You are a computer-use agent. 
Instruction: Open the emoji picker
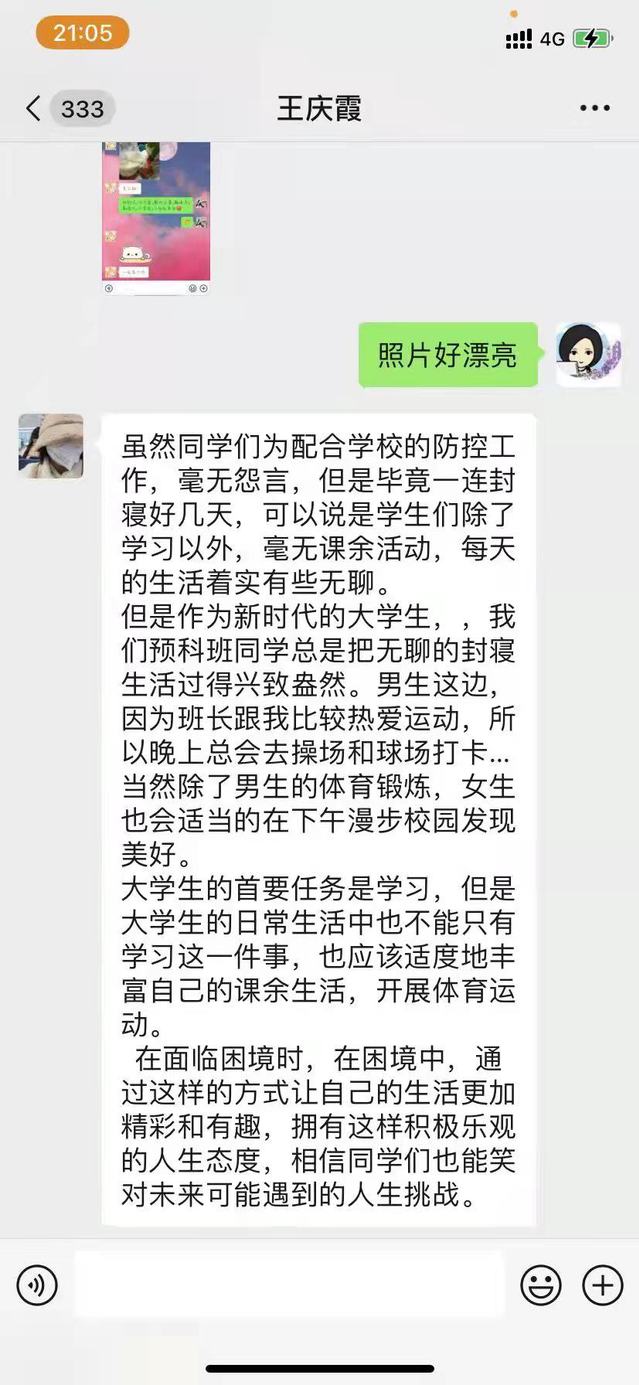coord(540,1285)
